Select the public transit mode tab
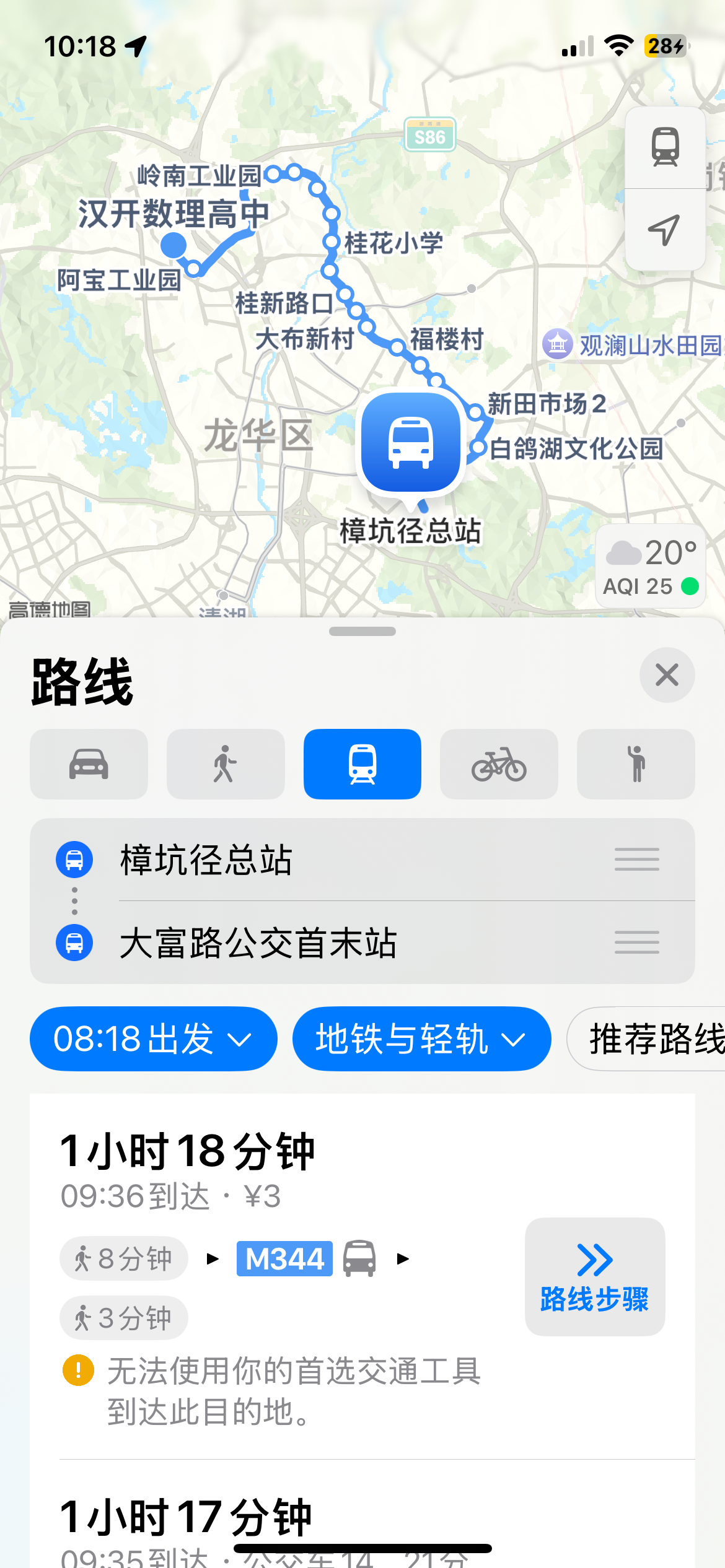 362,764
